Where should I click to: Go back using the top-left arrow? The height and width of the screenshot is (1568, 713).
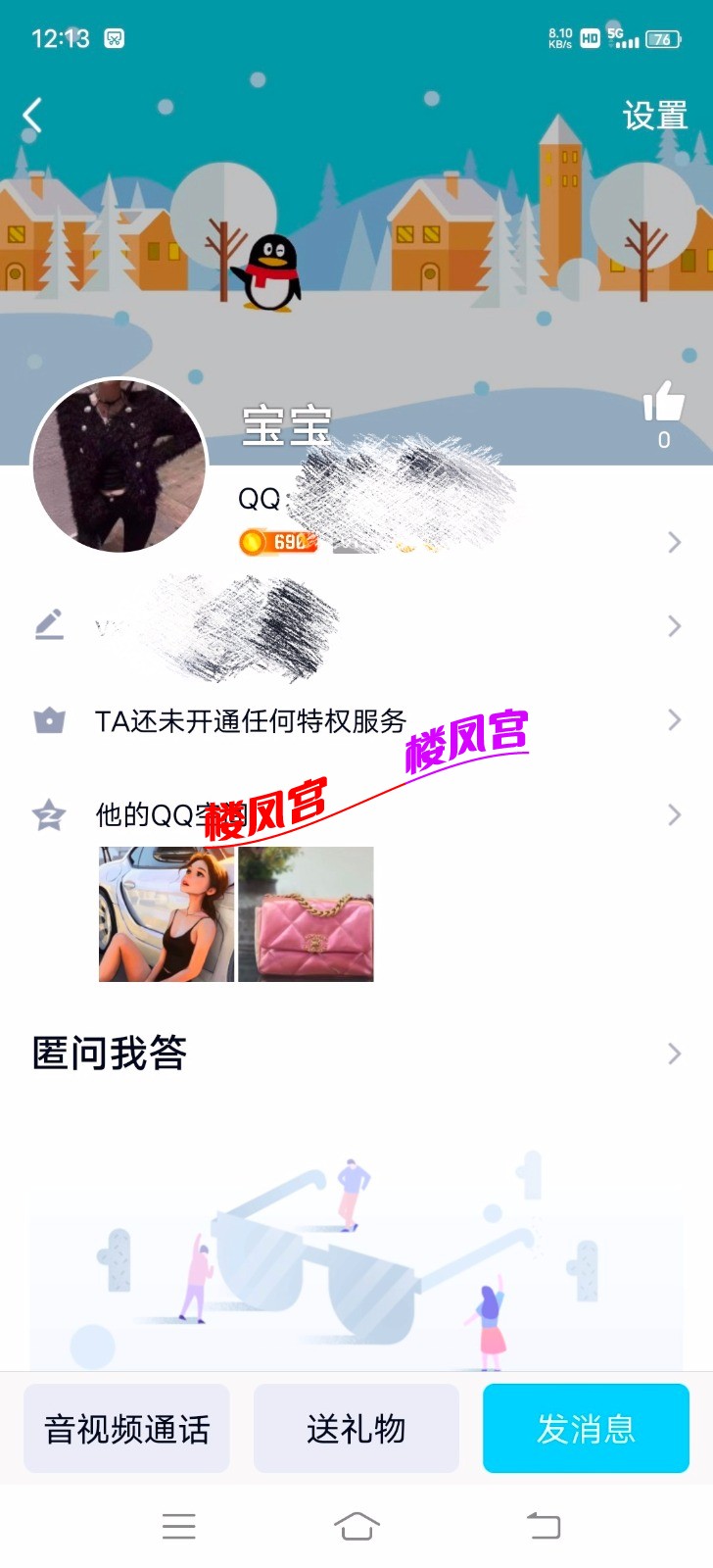(x=32, y=116)
